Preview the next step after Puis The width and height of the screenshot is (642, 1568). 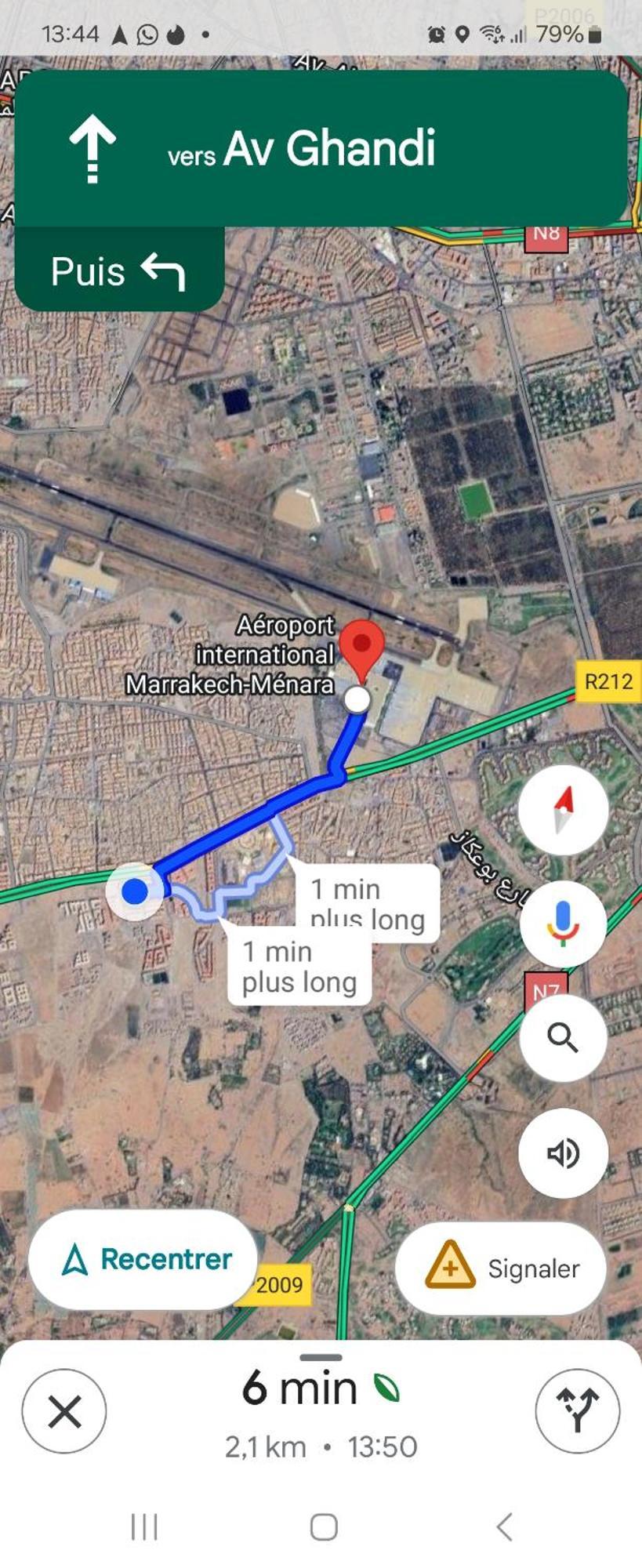(x=119, y=270)
